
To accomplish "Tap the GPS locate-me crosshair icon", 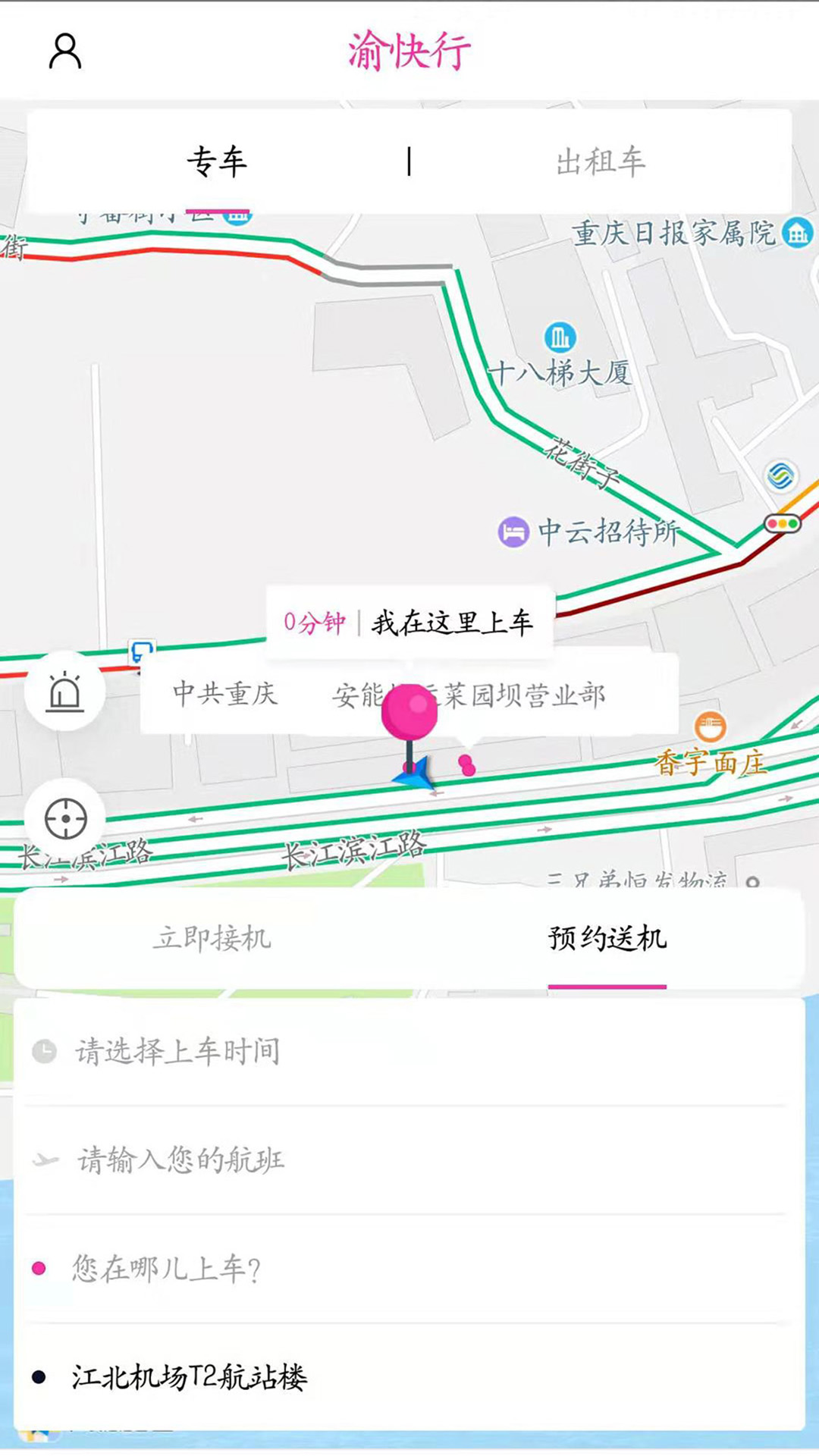I will tap(65, 819).
